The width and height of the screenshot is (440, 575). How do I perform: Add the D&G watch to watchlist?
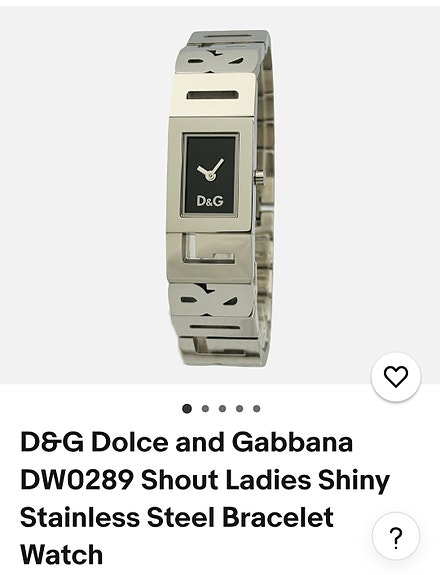[x=396, y=377]
